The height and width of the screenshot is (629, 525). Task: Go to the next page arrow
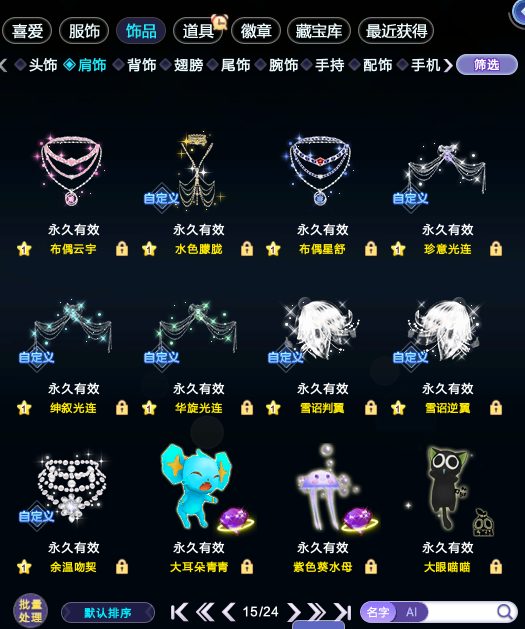click(294, 612)
